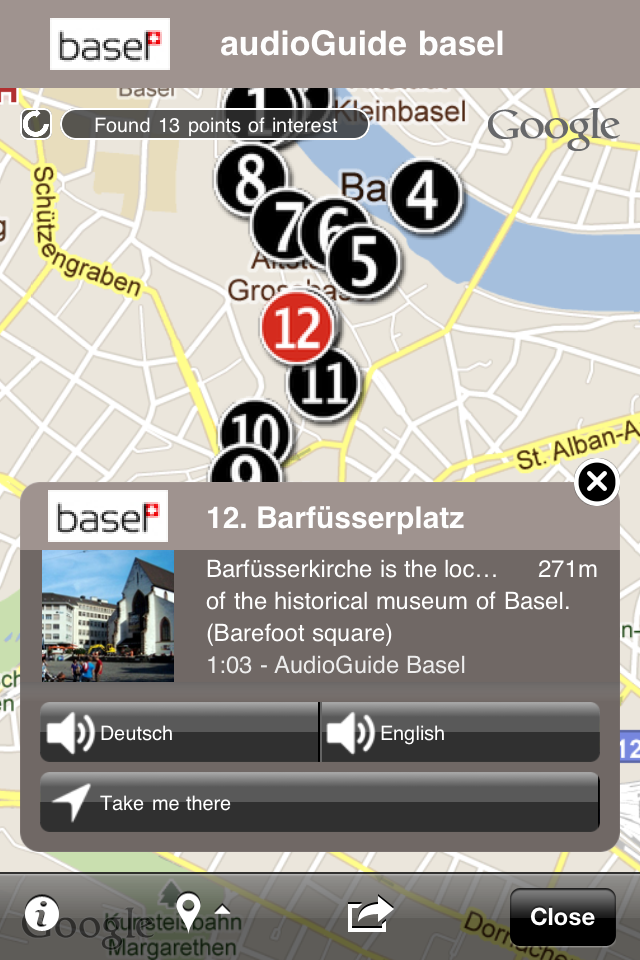This screenshot has width=640, height=960.
Task: Select map marker 8
Action: tap(248, 180)
